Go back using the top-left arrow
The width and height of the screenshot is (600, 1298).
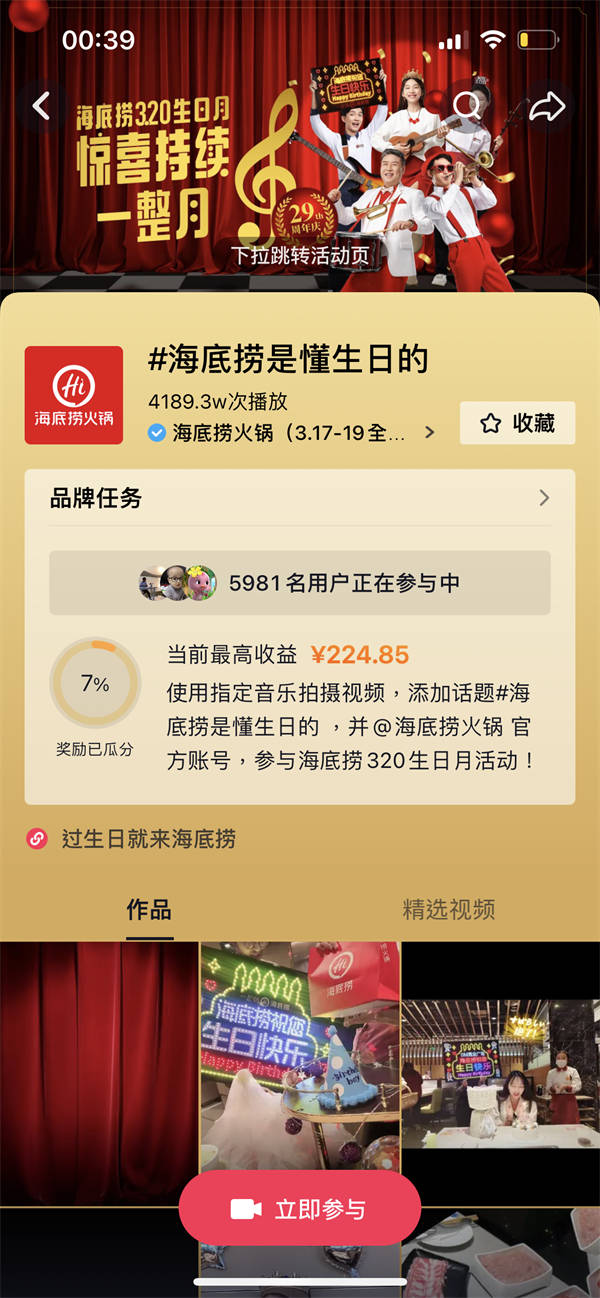[41, 106]
